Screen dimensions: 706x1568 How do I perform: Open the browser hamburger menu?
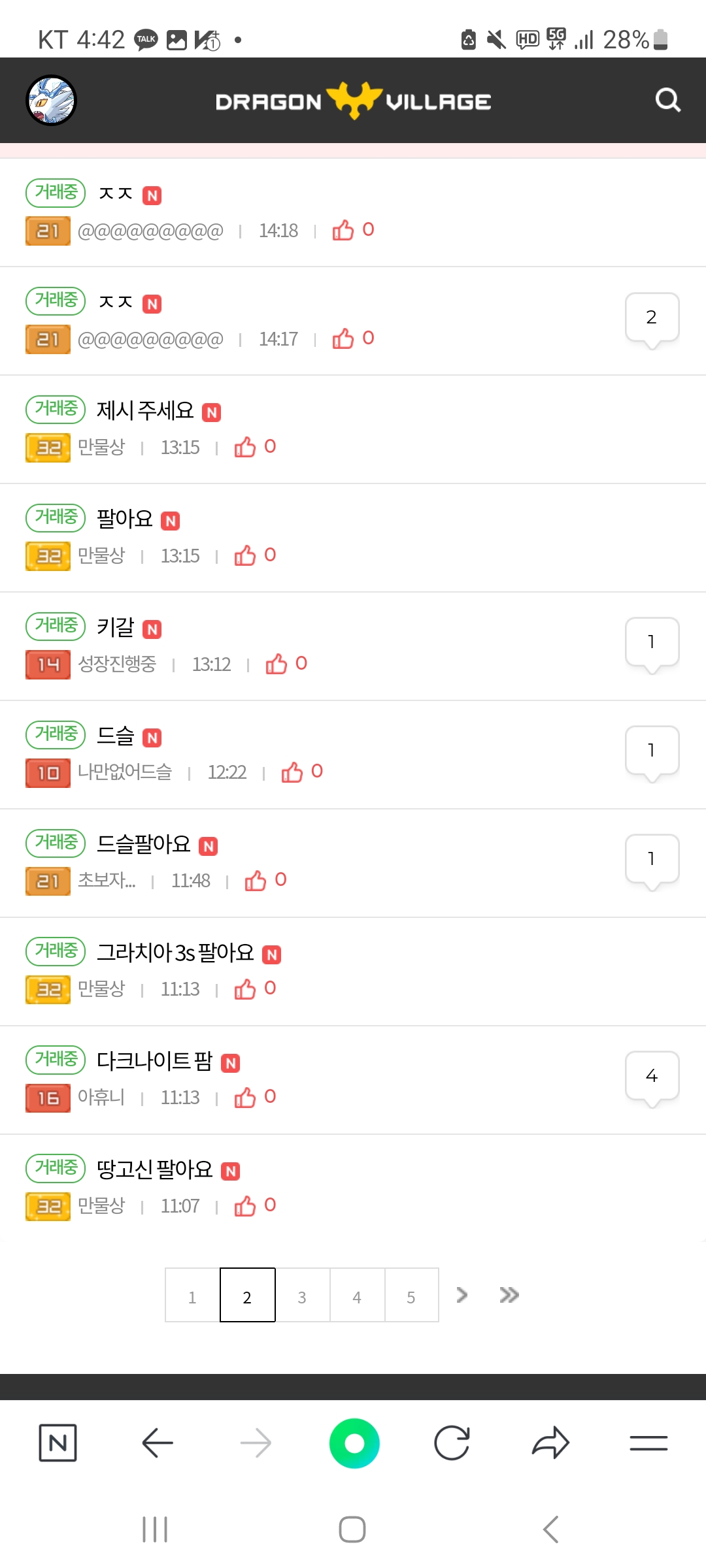point(648,1443)
